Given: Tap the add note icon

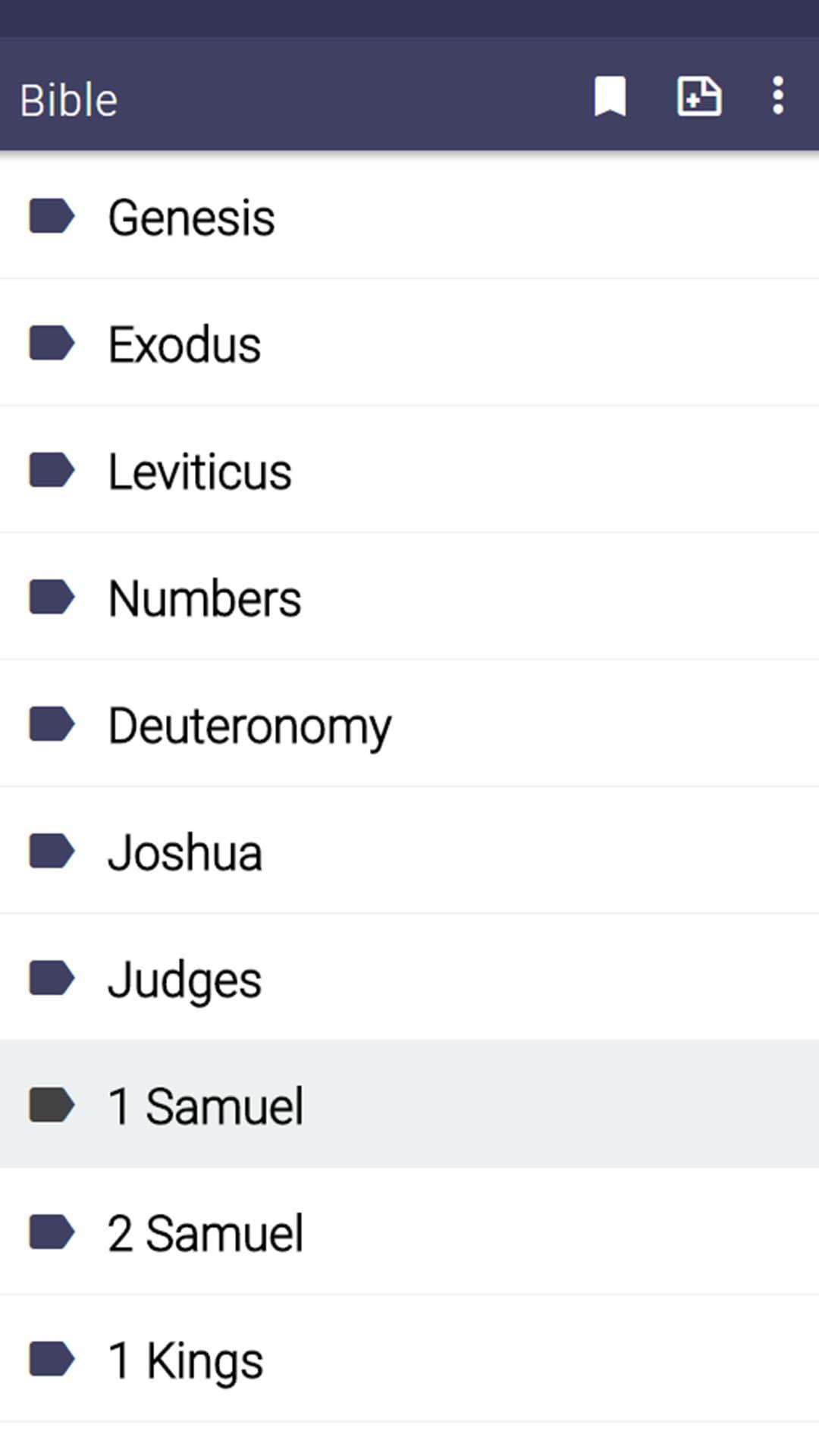Looking at the screenshot, I should coord(698,96).
